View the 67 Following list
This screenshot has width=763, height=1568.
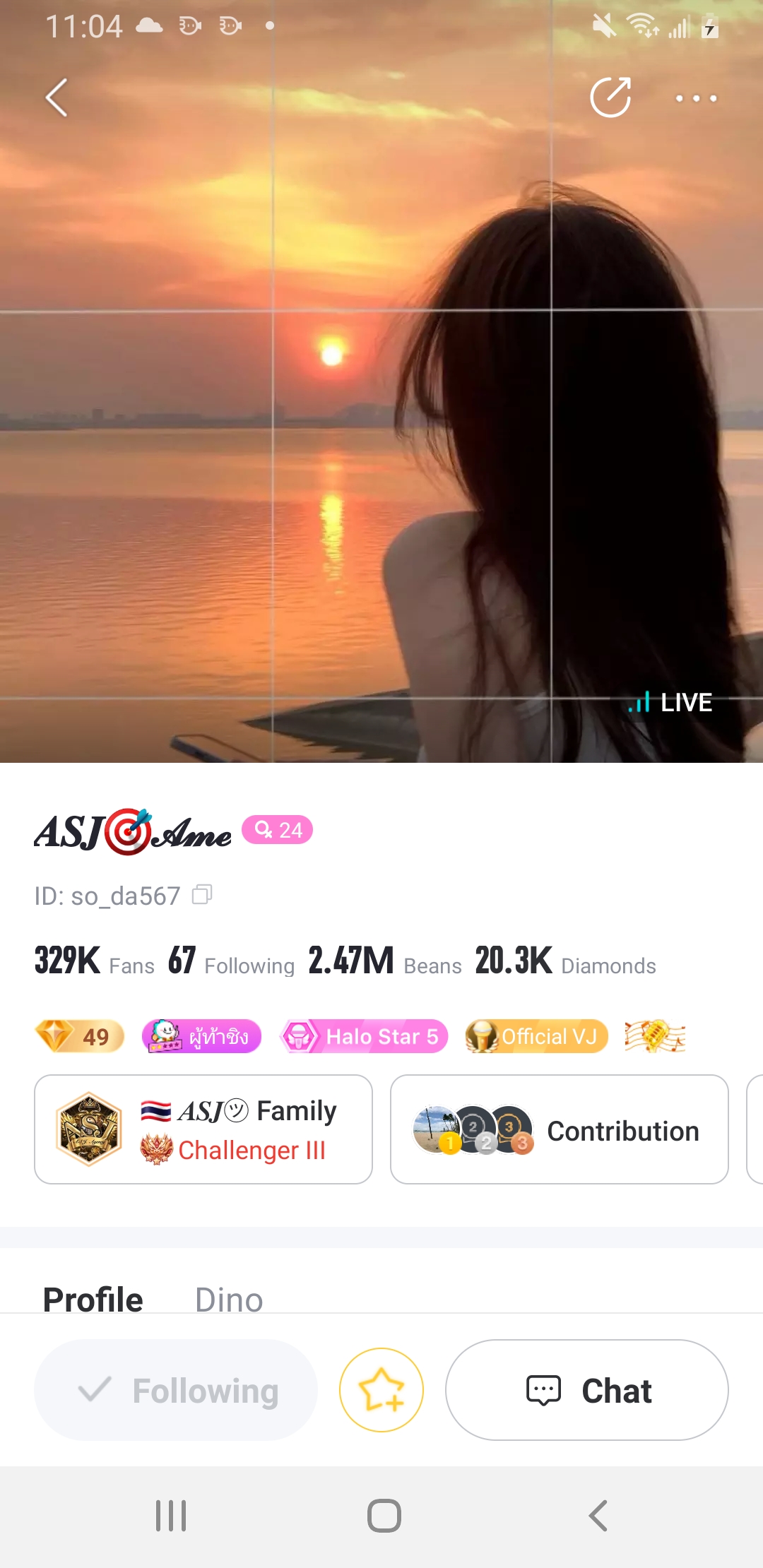231,962
